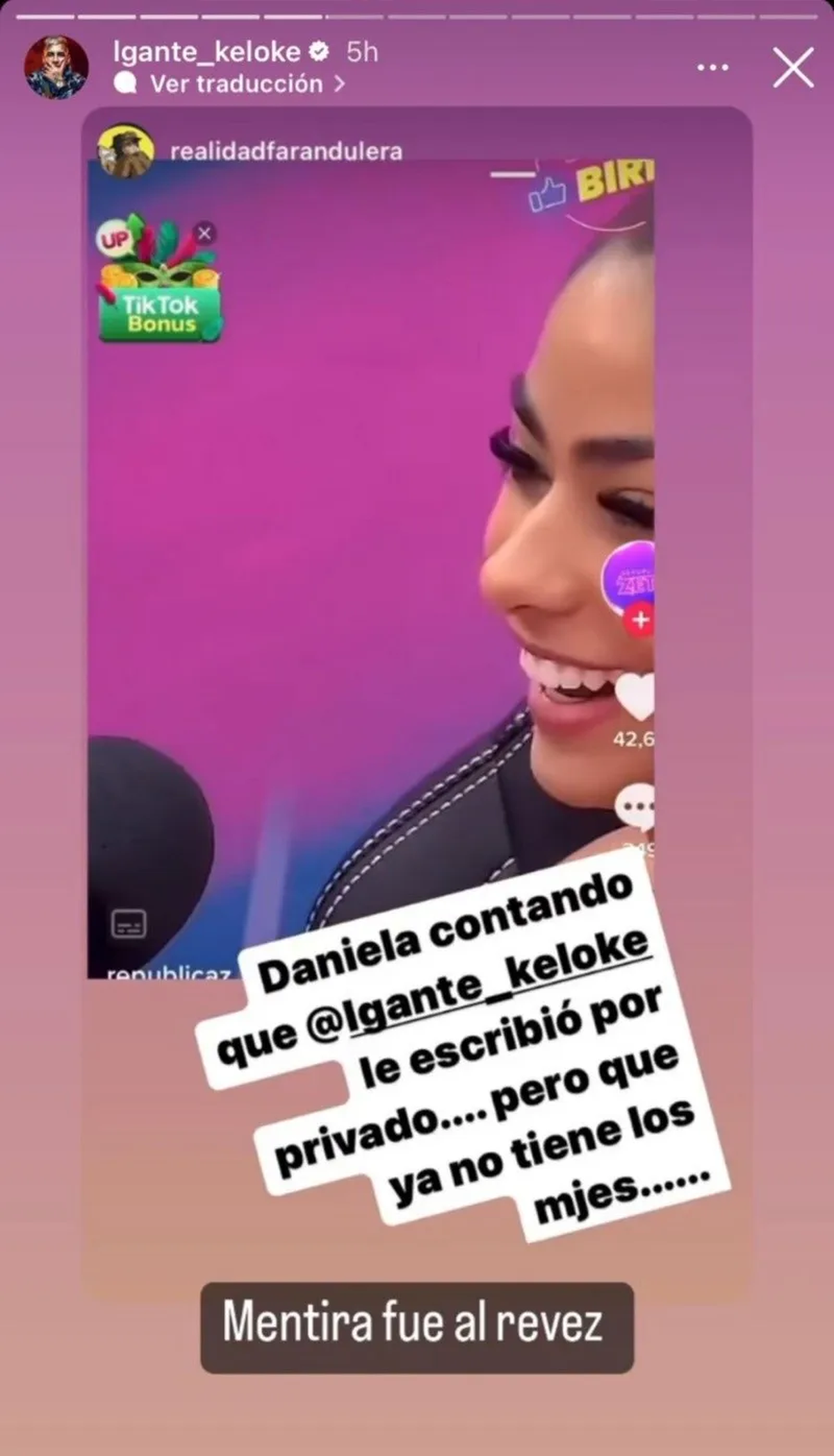
Task: Open the story options menu
Action: point(712,68)
